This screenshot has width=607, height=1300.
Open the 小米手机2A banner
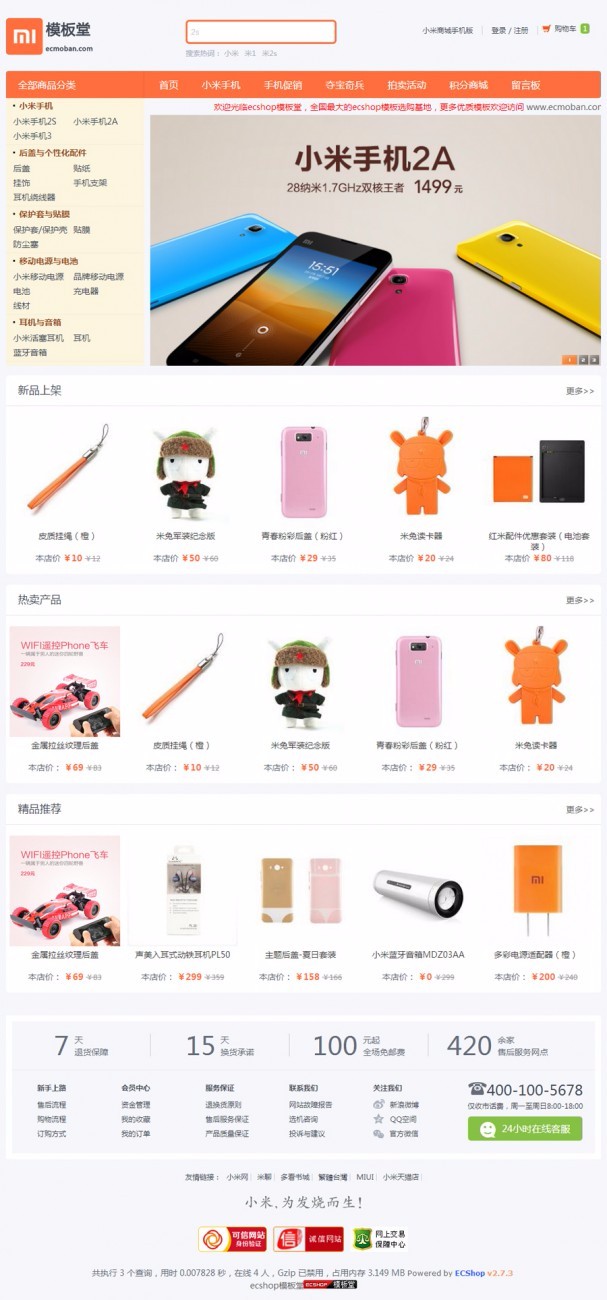pyautogui.click(x=375, y=240)
